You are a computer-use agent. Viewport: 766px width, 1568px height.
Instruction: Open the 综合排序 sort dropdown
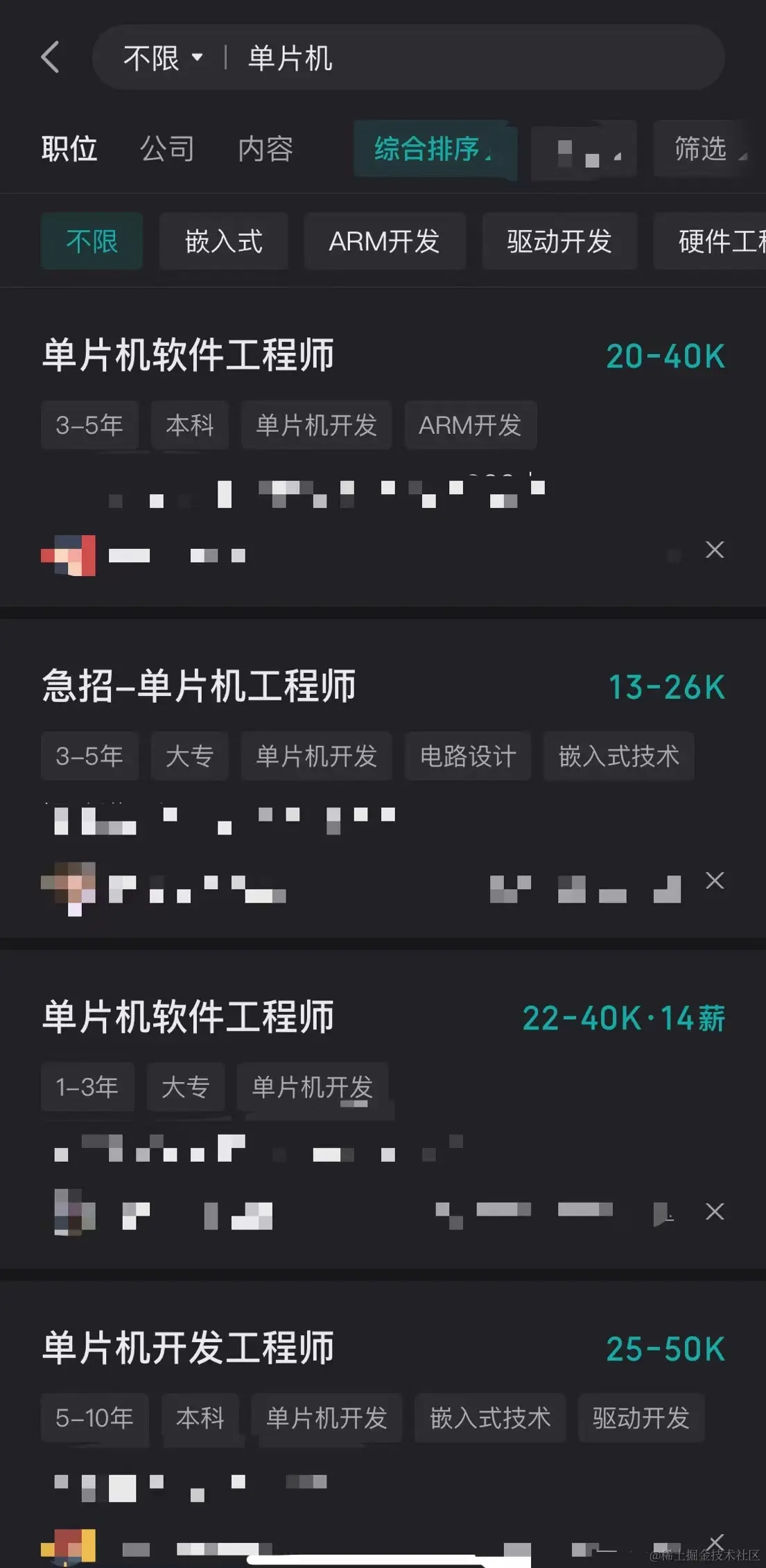(435, 149)
